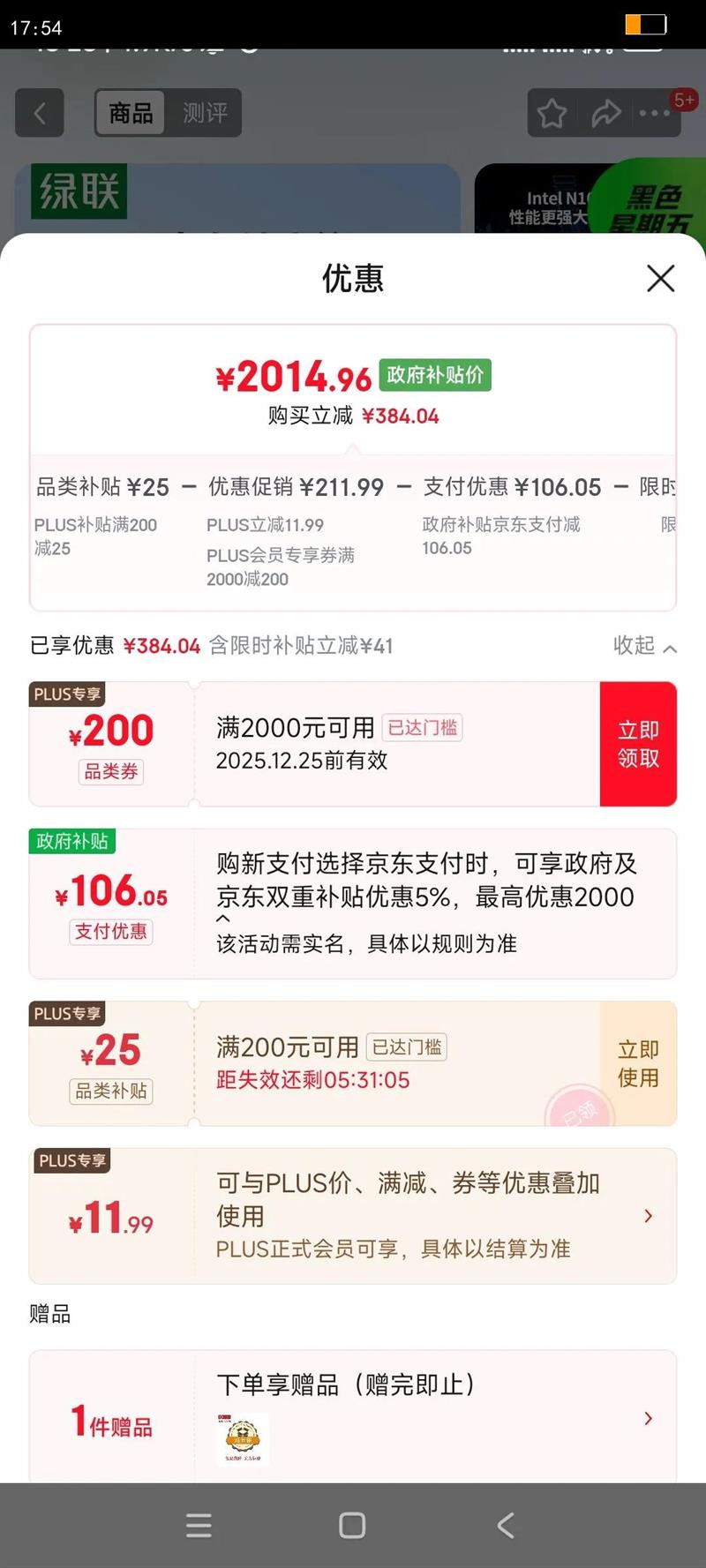Screen dimensions: 706x1568
Task: Collapse the 政府补贴 payment discount description
Action: pyautogui.click(x=223, y=919)
